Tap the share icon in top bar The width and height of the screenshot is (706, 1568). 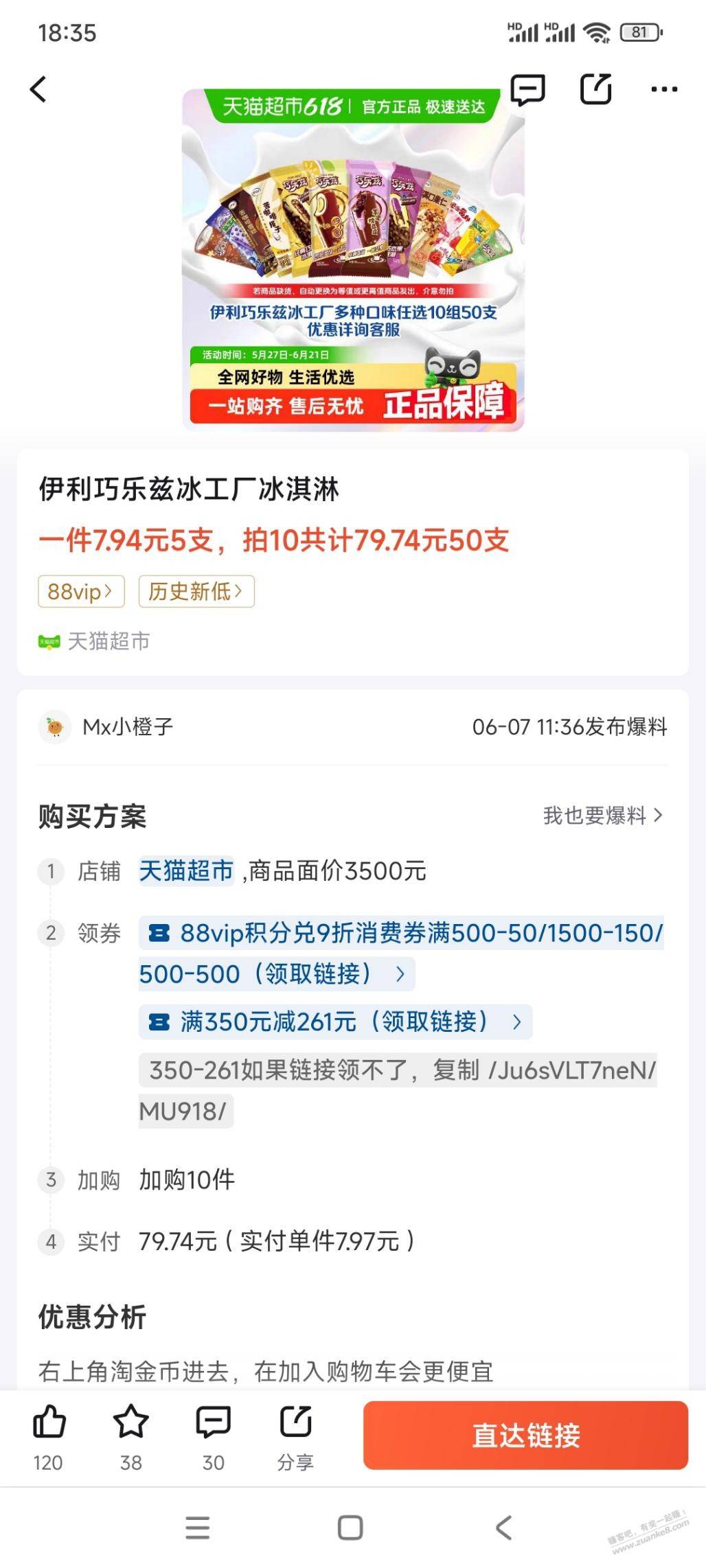595,89
